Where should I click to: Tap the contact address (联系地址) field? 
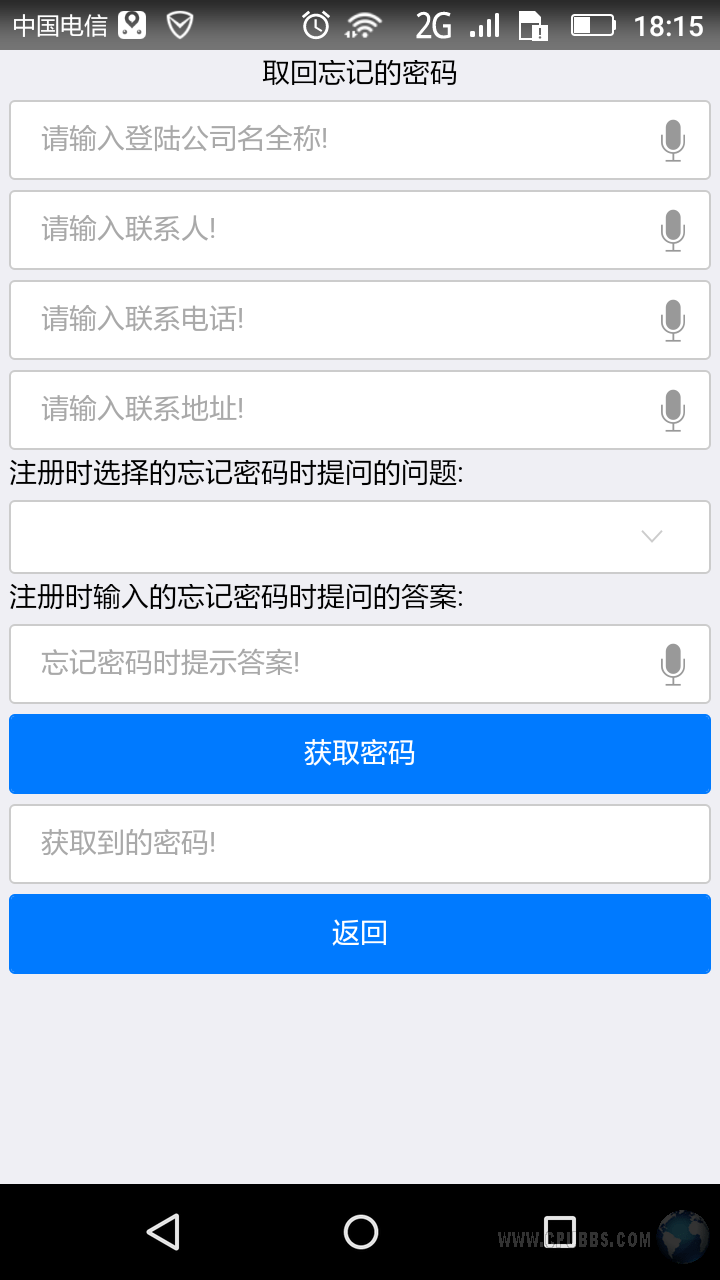click(360, 410)
